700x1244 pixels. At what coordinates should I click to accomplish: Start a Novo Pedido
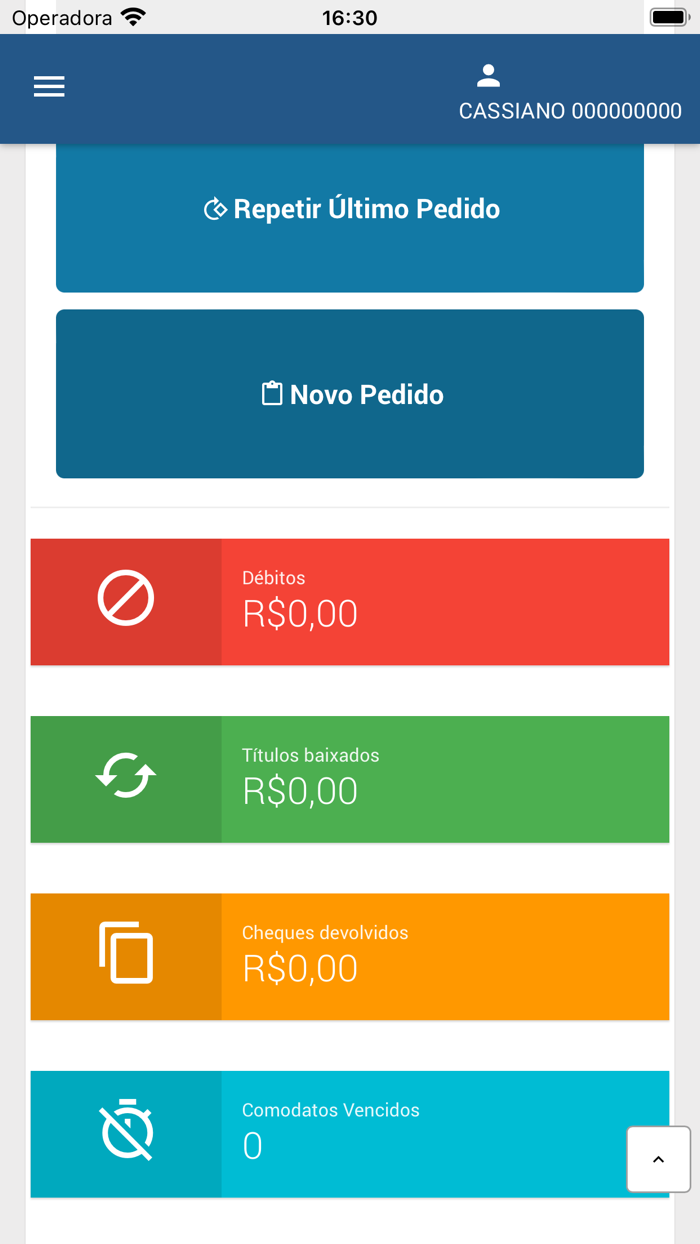[350, 394]
